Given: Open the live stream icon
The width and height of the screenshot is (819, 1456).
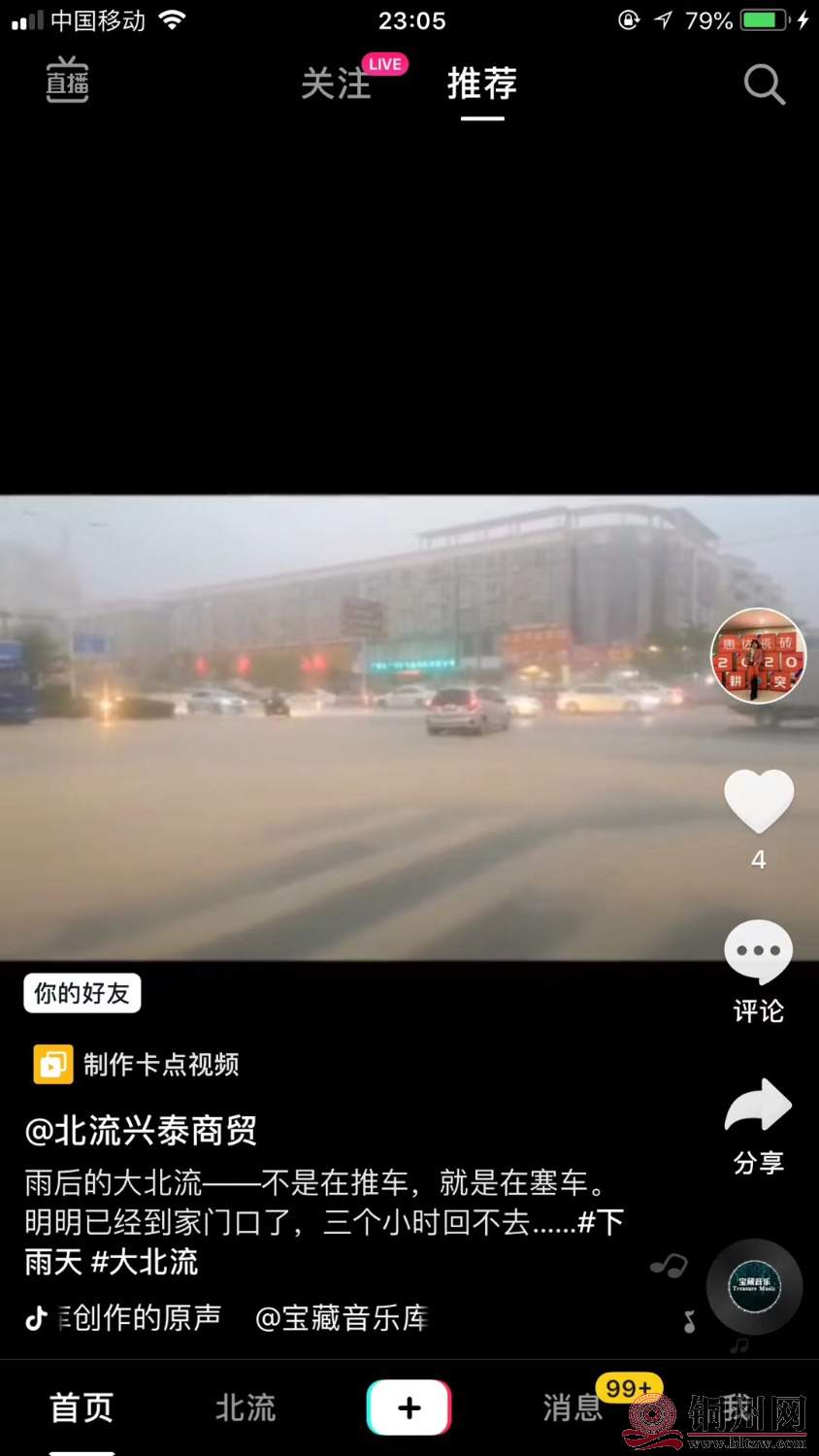Looking at the screenshot, I should coord(68,82).
